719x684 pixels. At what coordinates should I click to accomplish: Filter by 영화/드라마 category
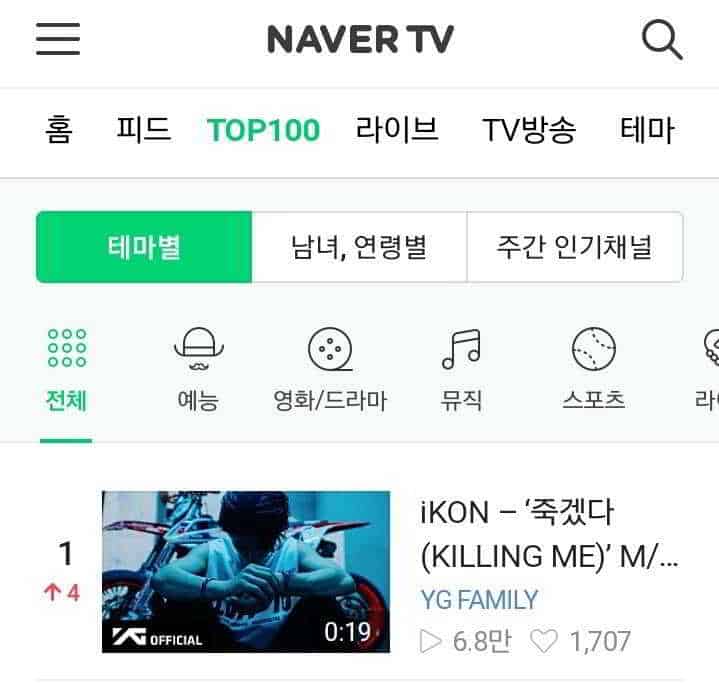(330, 370)
